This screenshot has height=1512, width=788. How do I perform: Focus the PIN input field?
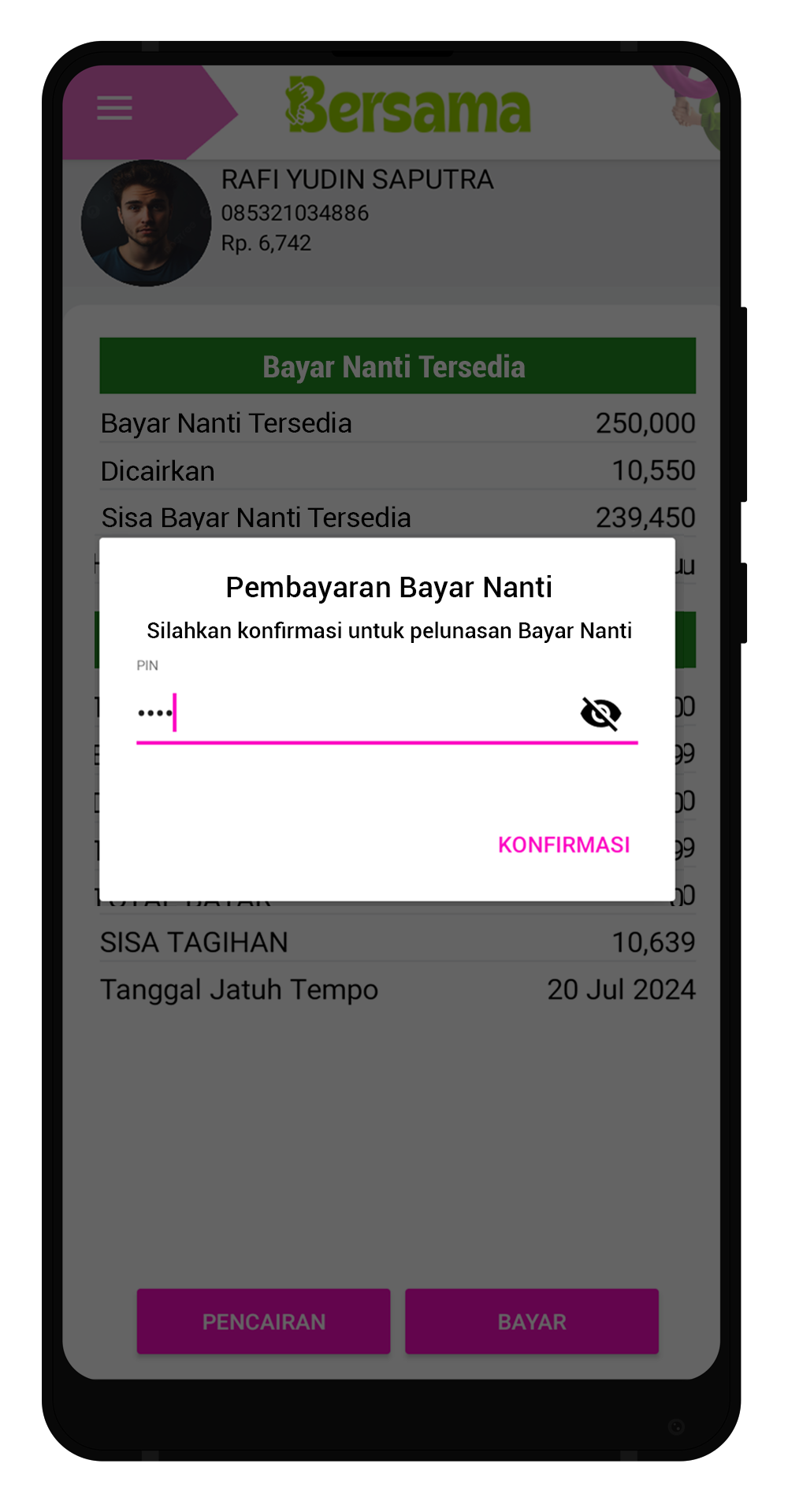pyautogui.click(x=355, y=714)
